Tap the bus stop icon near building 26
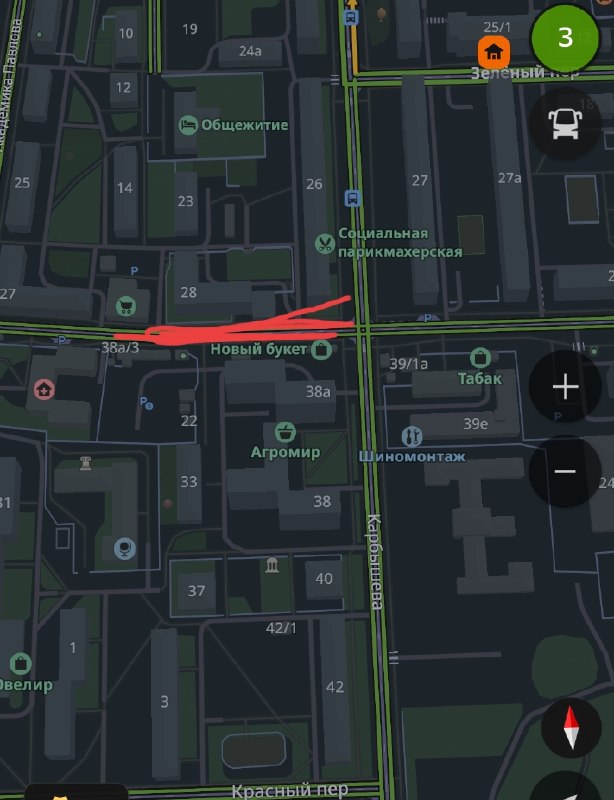Viewport: 614px width, 800px height. 353,198
